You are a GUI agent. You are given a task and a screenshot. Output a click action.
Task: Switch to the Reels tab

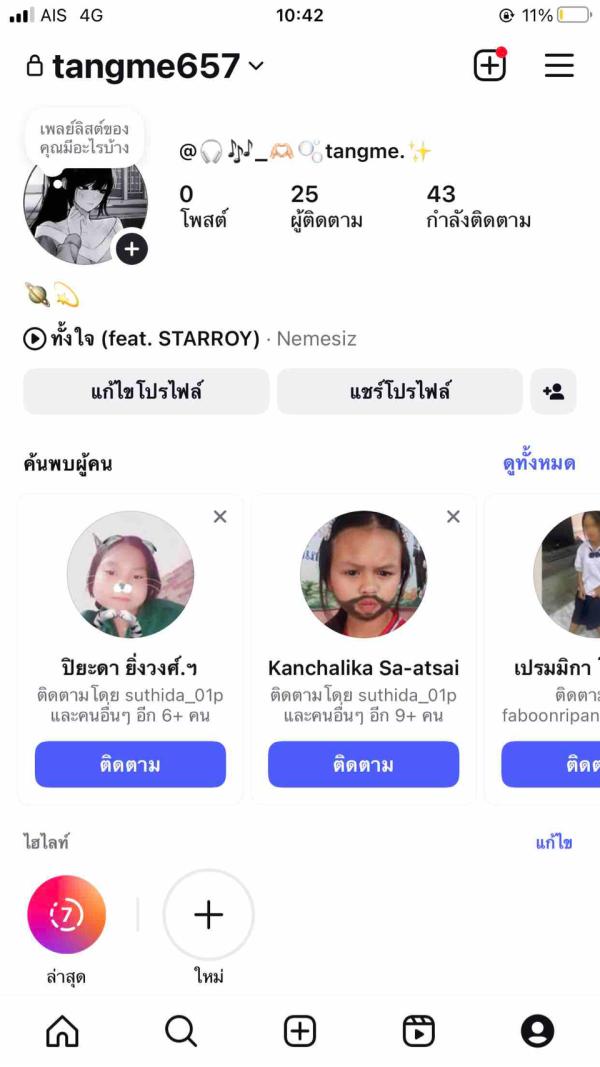418,1031
